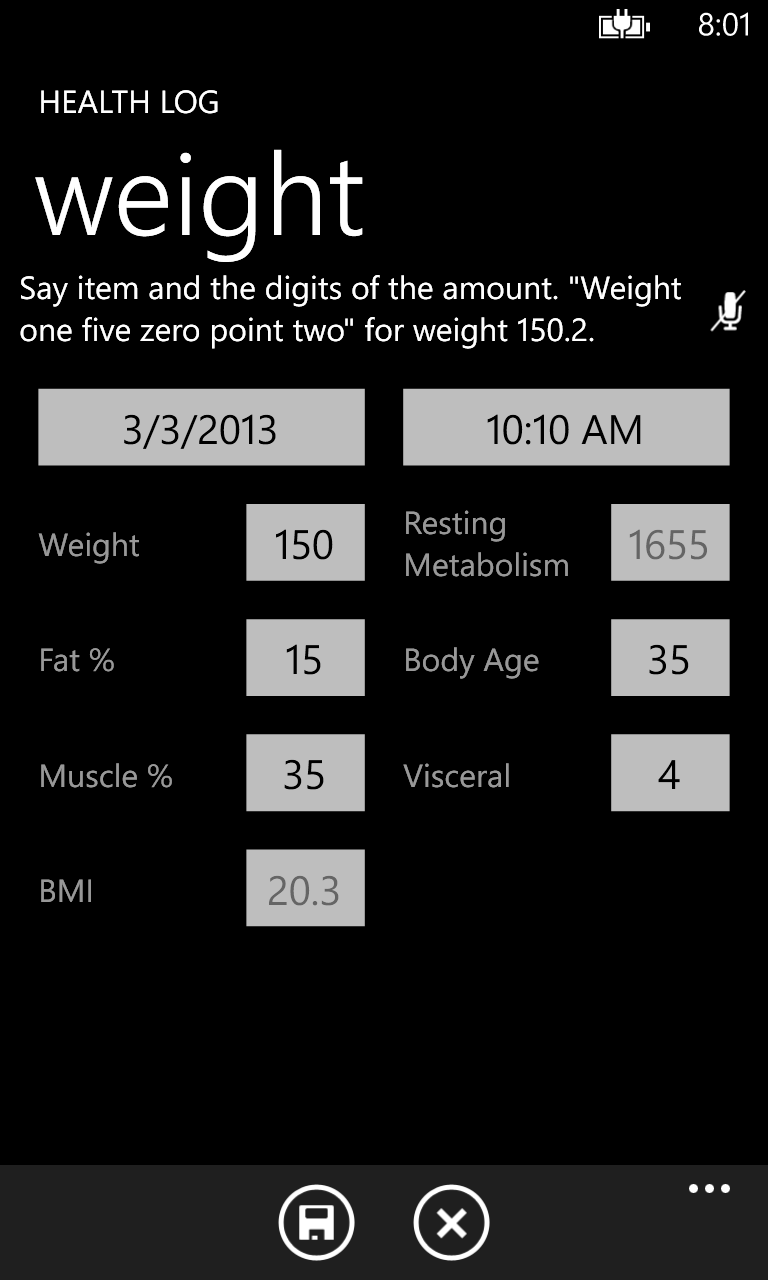Tap the voice instruction text
This screenshot has width=768, height=1280.
pyautogui.click(x=350, y=308)
